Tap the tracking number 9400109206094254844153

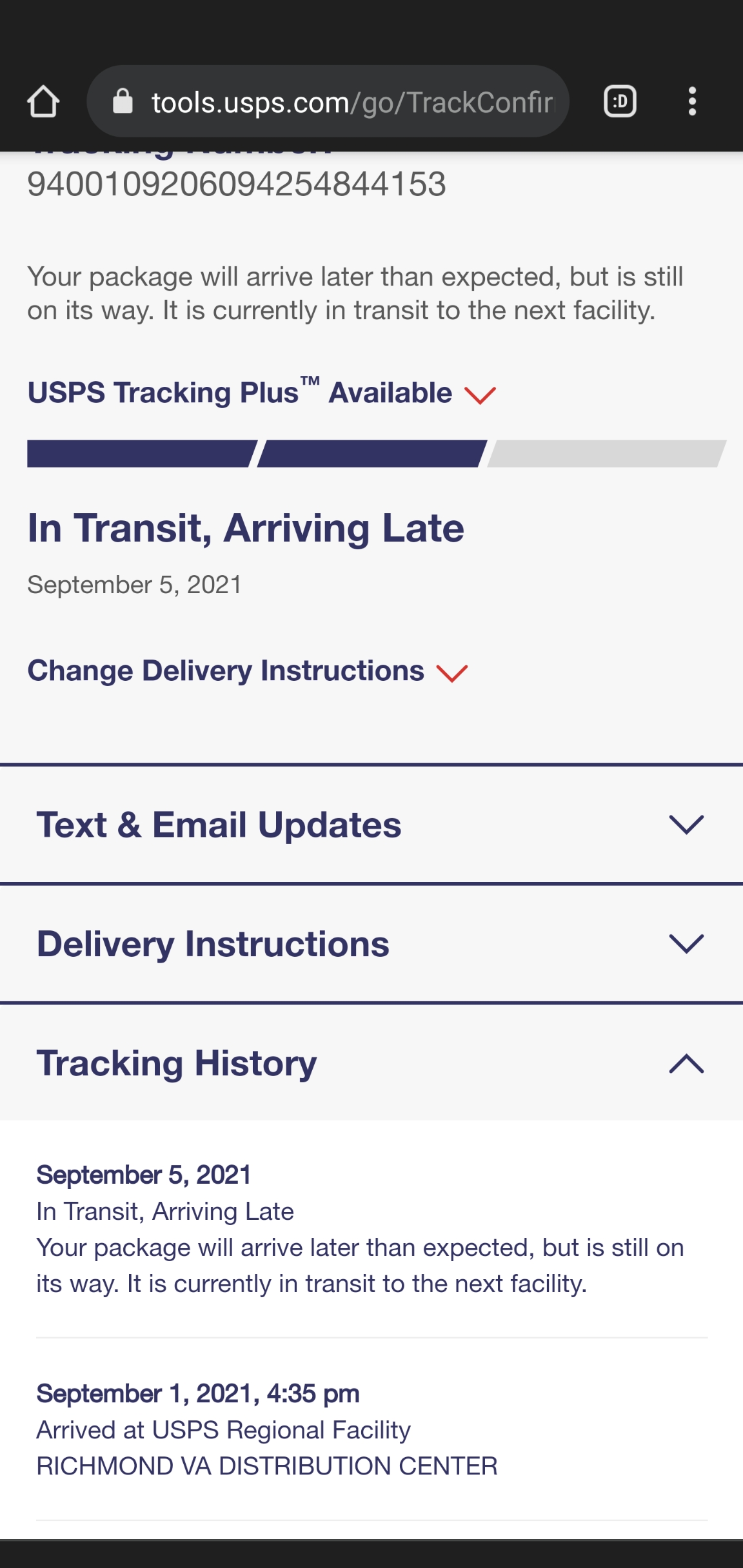237,185
